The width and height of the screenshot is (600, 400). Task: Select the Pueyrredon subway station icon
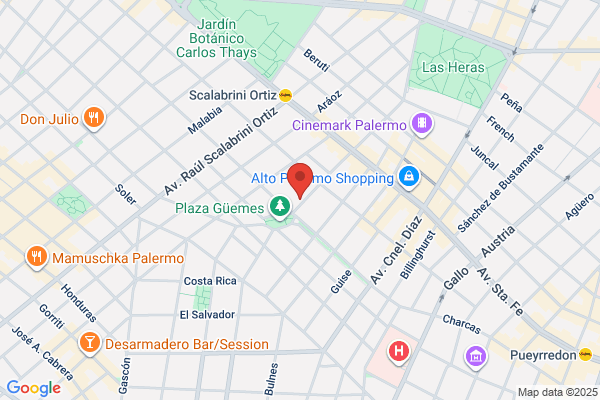pos(585,355)
